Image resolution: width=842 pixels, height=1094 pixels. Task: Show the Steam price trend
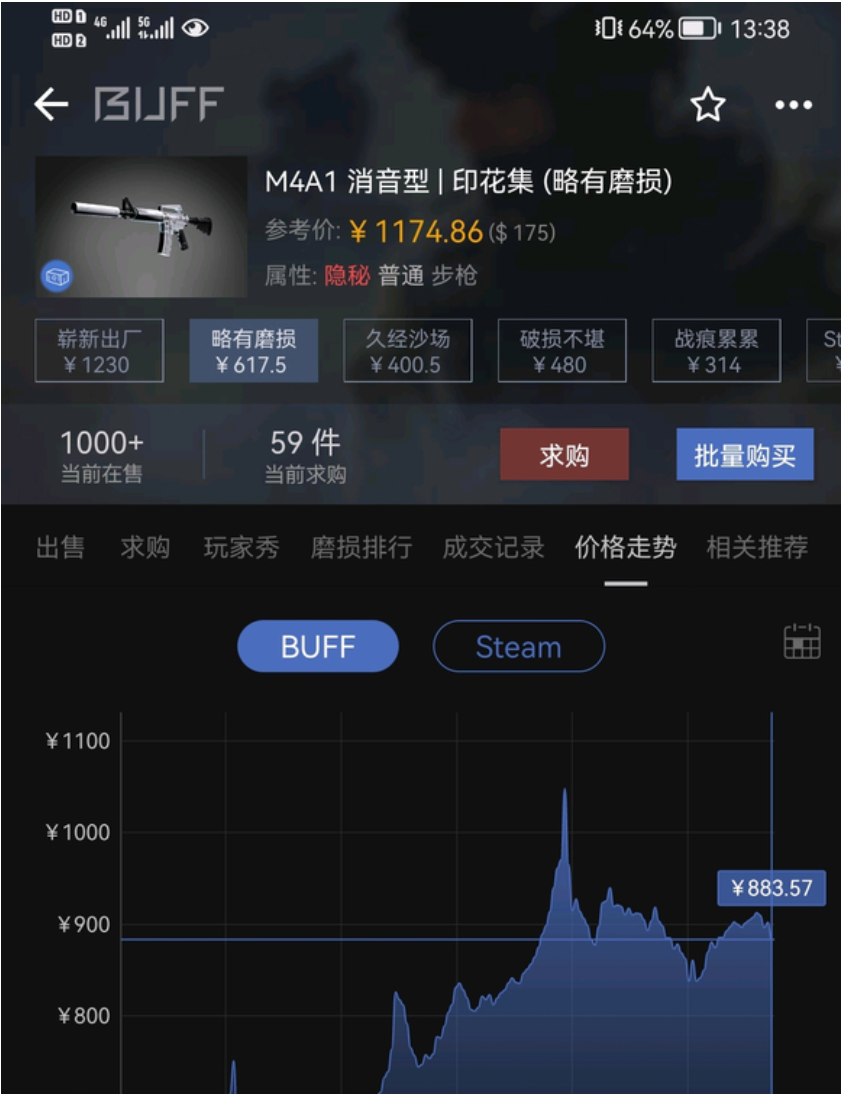(x=518, y=646)
